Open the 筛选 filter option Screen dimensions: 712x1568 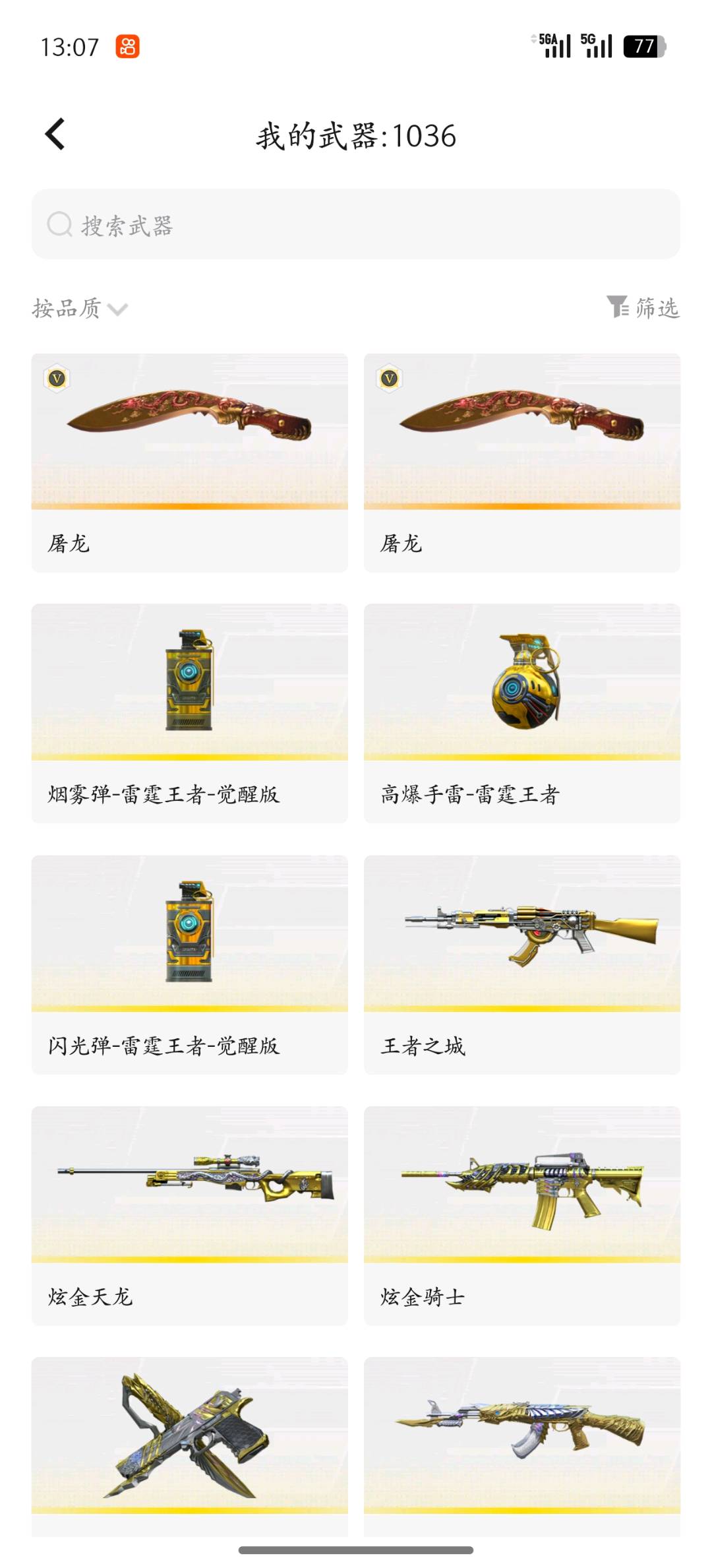[643, 307]
